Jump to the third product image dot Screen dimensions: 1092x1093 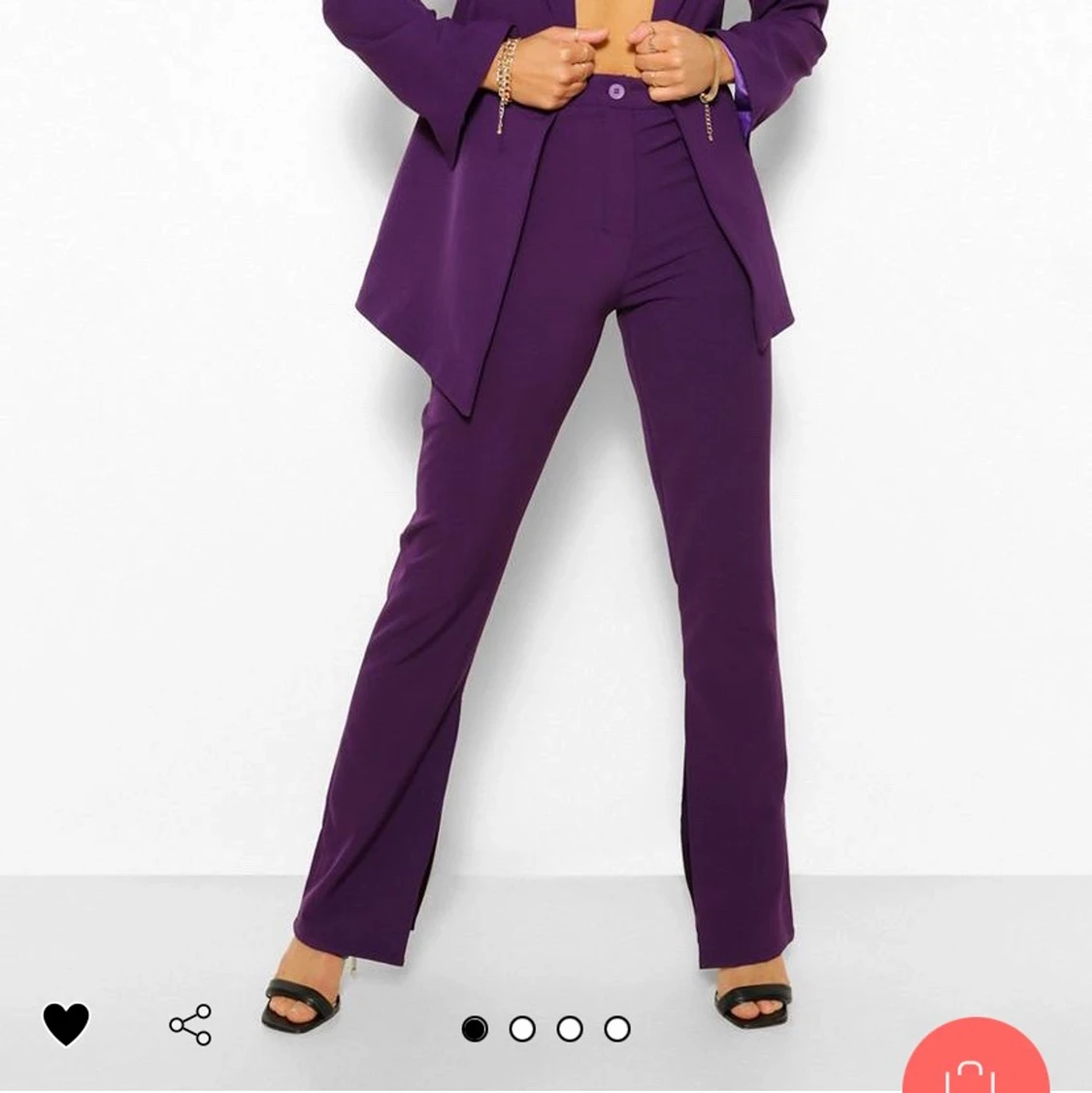tap(570, 1029)
